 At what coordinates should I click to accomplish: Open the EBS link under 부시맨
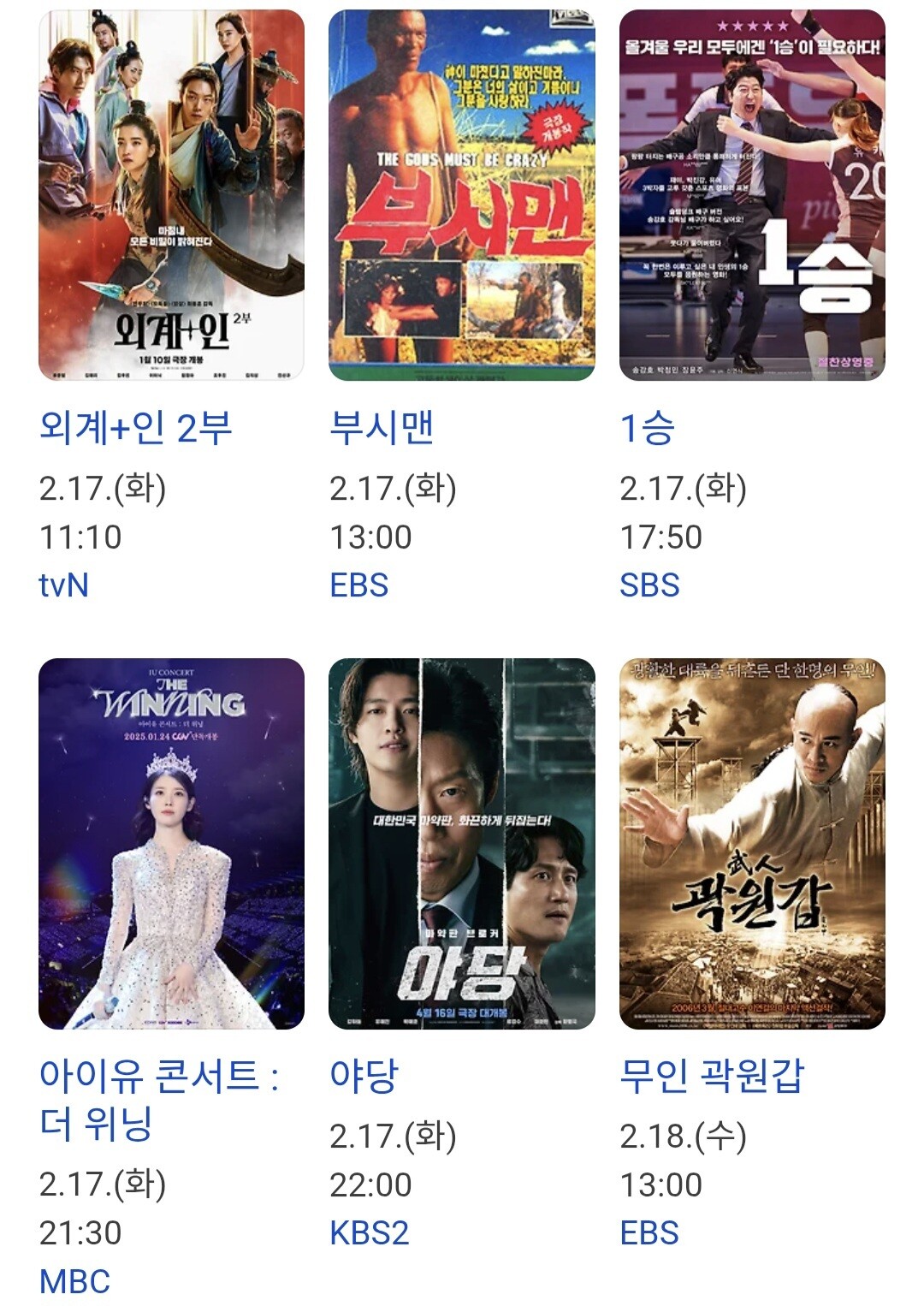[x=358, y=585]
